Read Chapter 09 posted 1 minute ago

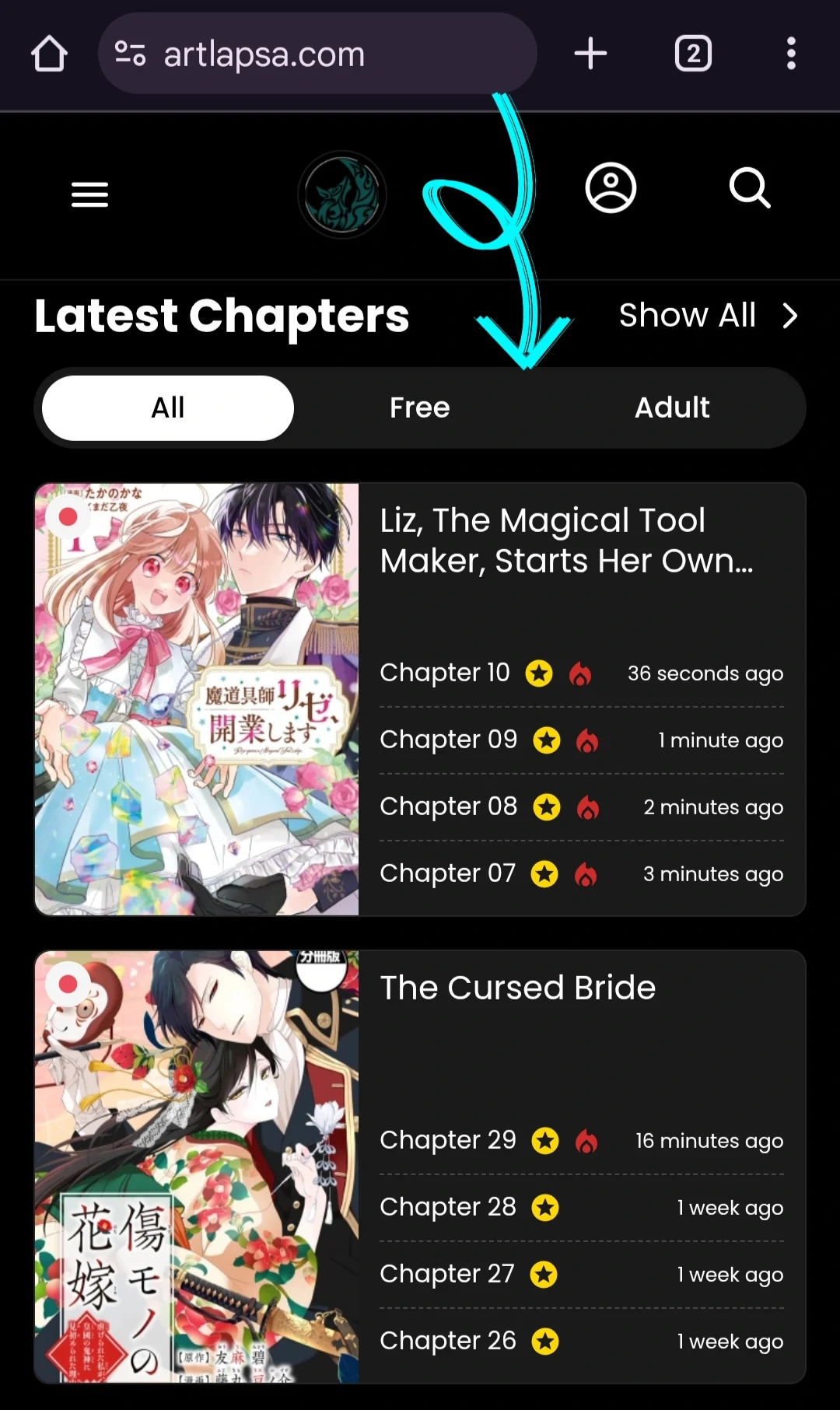point(448,740)
